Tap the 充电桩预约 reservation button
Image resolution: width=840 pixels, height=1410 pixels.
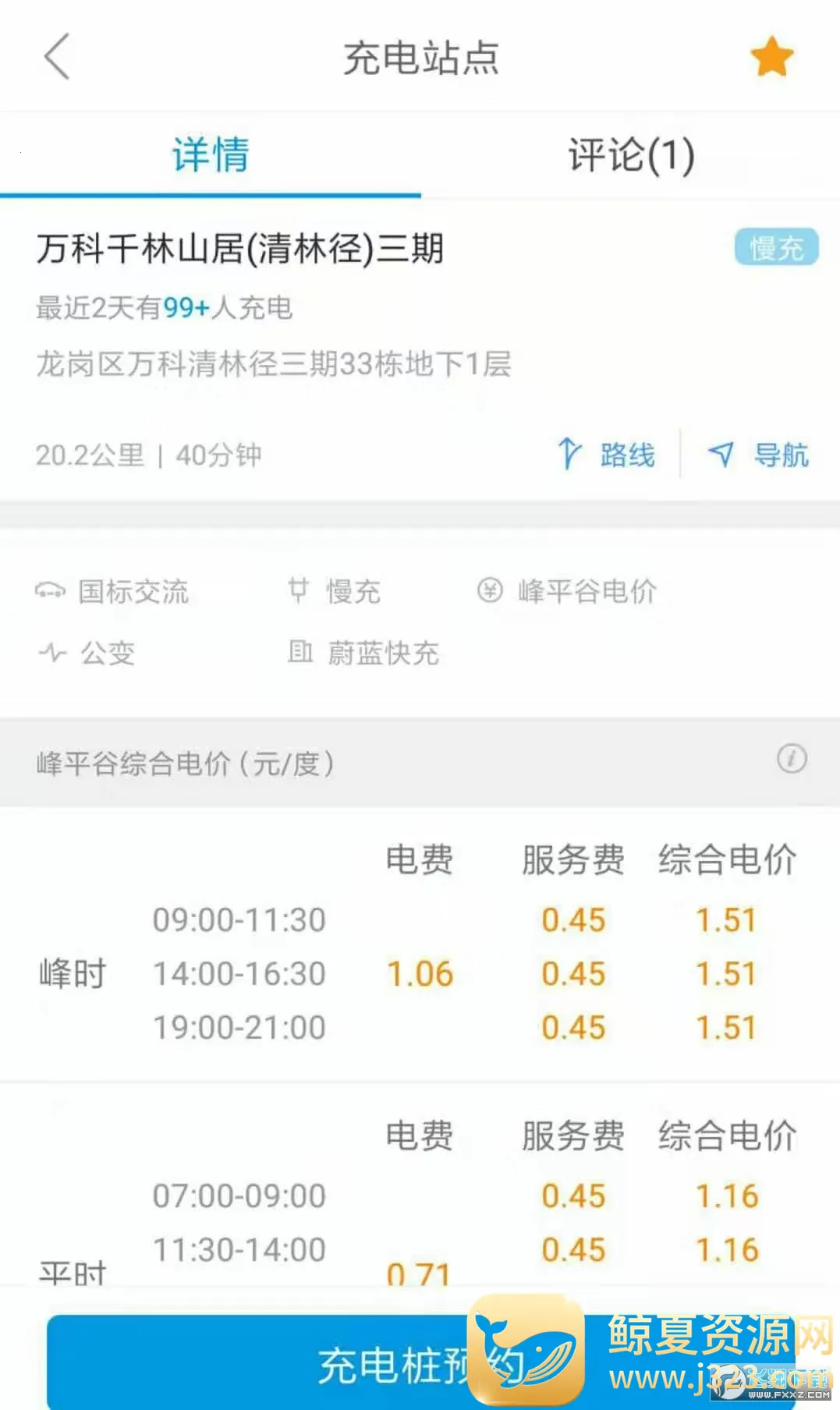312,1365
